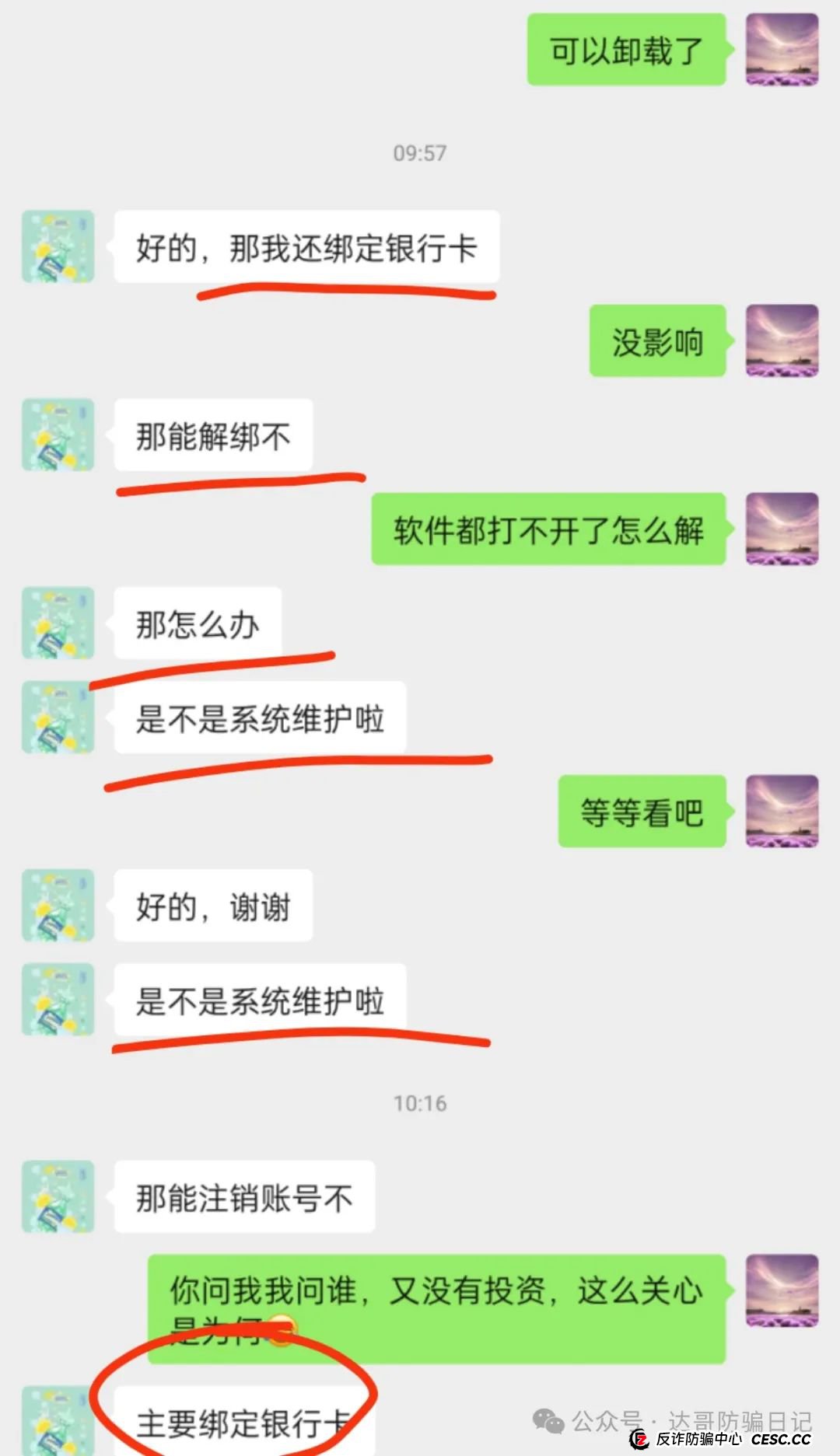The height and width of the screenshot is (1456, 840).
Task: Click the '09:57' timestamp
Action: 420,153
